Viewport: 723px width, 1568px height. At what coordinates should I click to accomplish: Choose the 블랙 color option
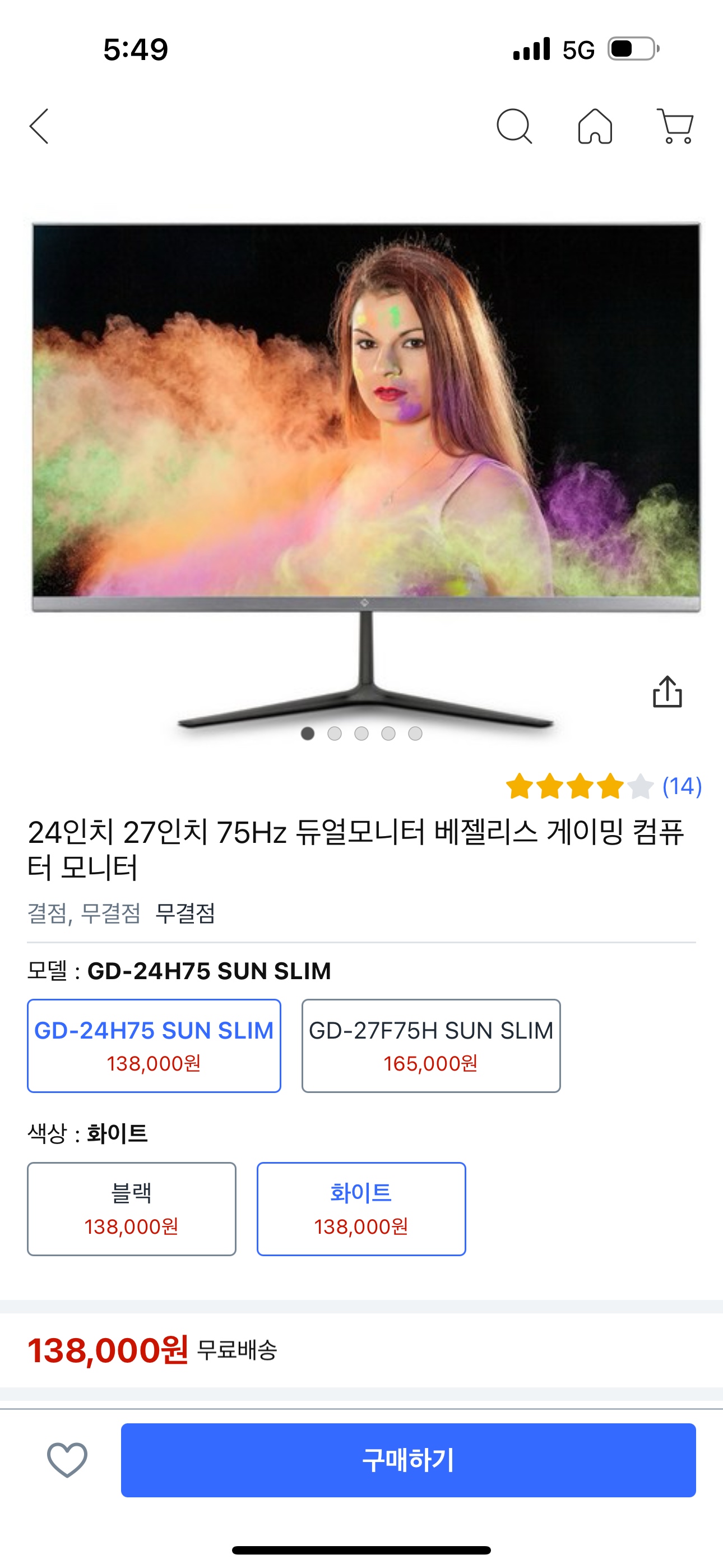click(x=132, y=1209)
